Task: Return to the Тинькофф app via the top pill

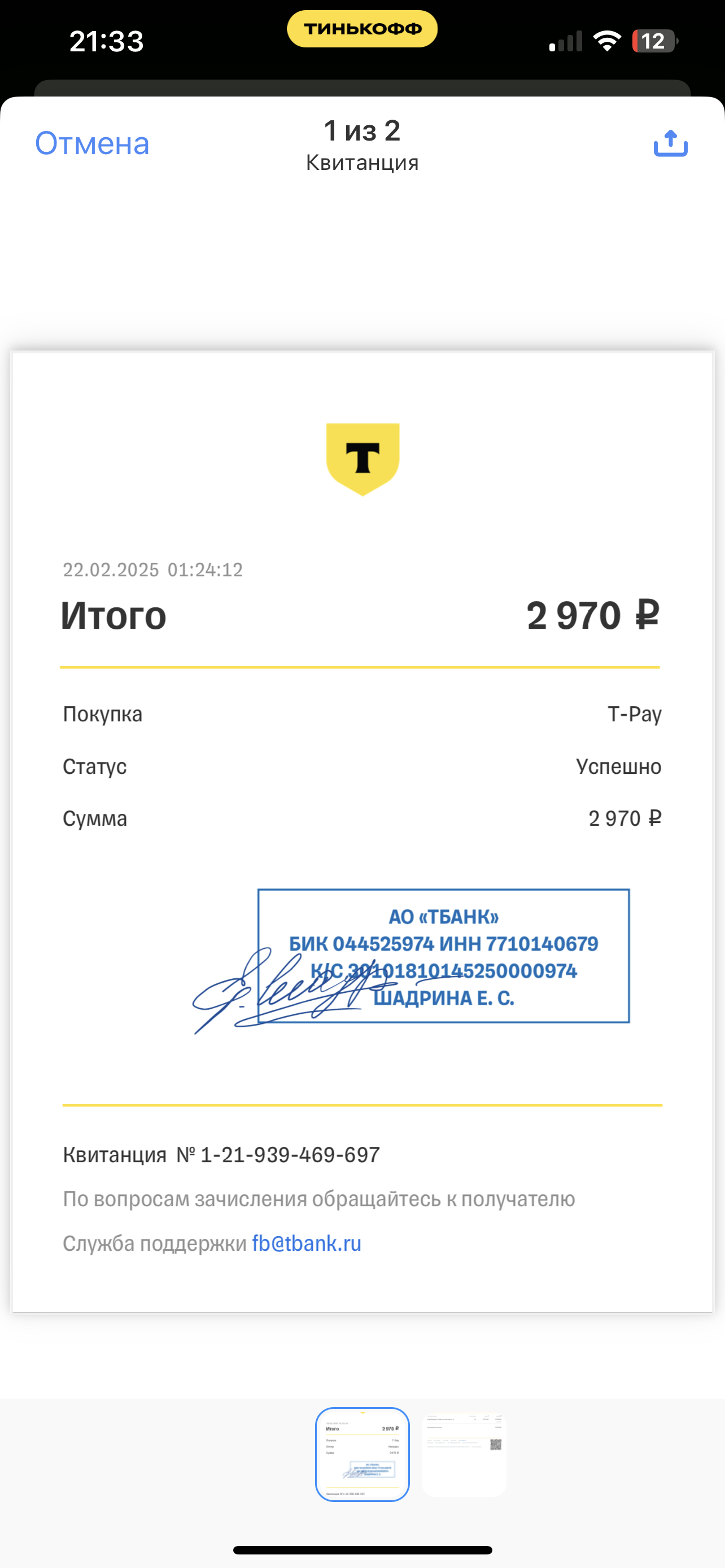Action: pyautogui.click(x=362, y=29)
